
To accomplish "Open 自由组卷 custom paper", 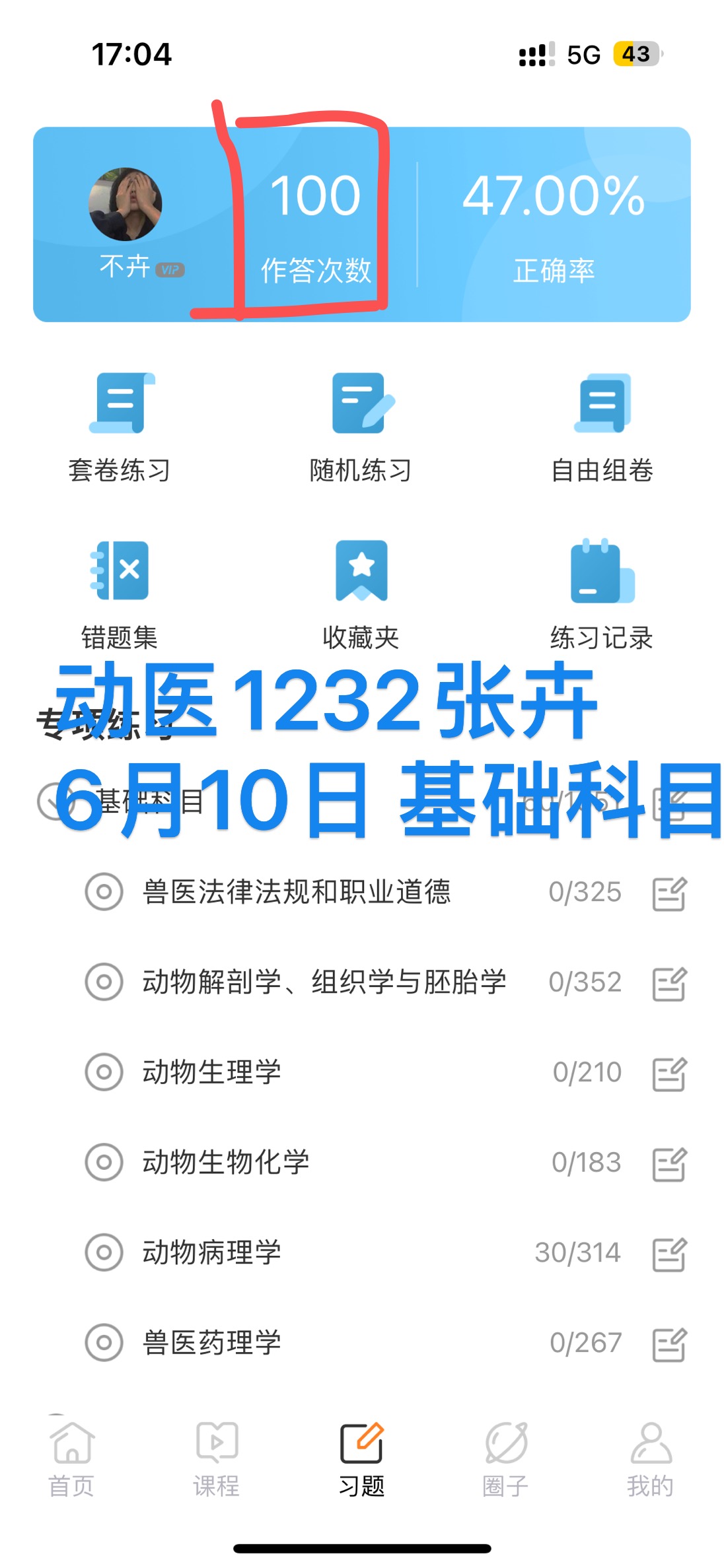I will pos(602,427).
